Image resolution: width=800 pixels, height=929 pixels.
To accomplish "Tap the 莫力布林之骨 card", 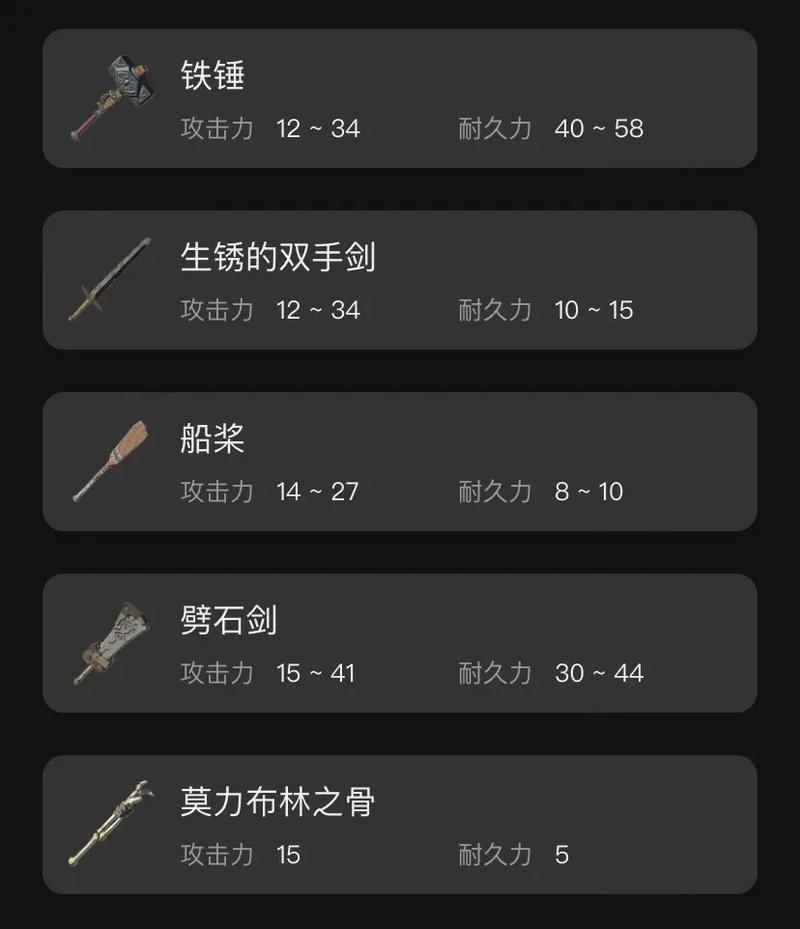I will click(400, 825).
